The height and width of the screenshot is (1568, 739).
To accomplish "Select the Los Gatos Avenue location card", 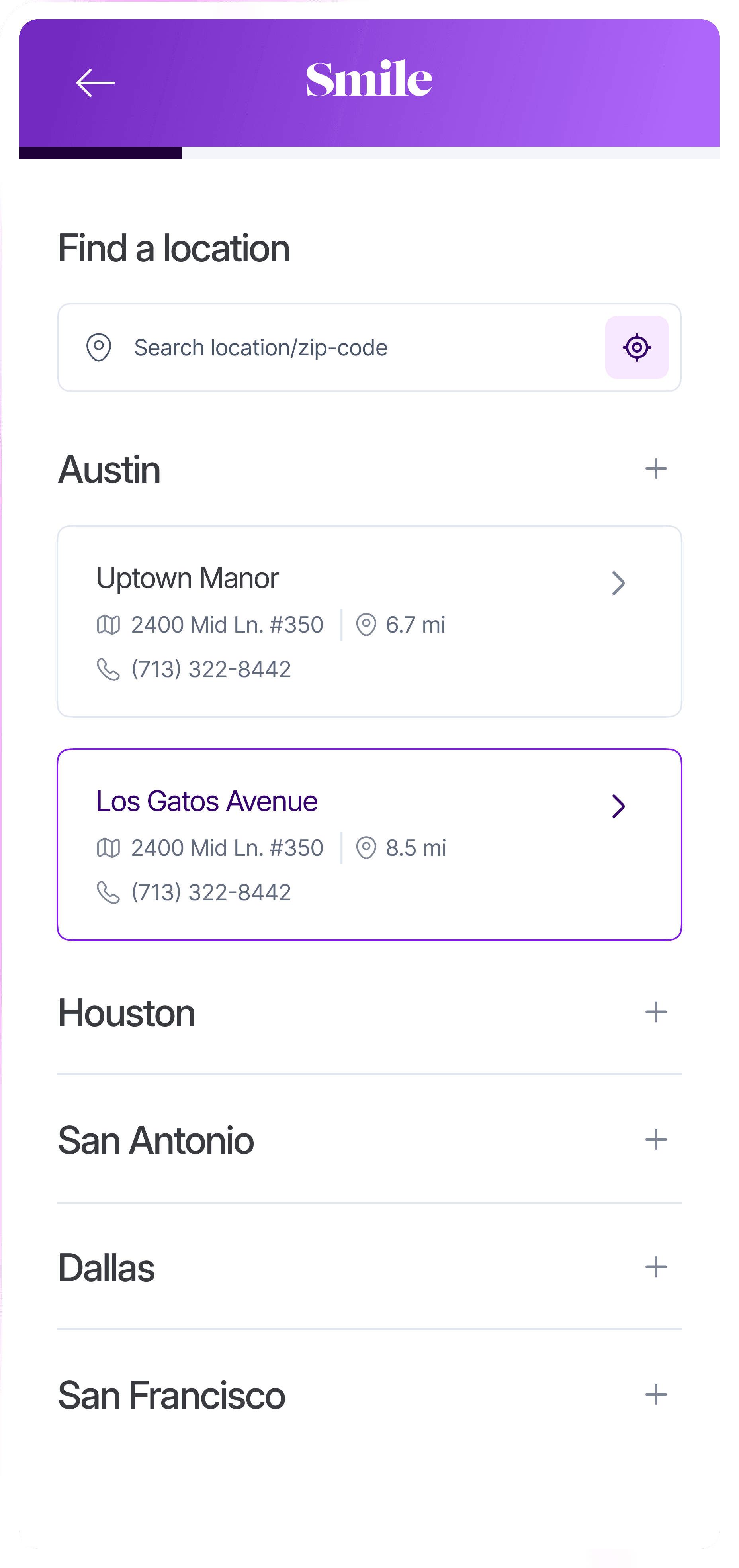I will 369,844.
